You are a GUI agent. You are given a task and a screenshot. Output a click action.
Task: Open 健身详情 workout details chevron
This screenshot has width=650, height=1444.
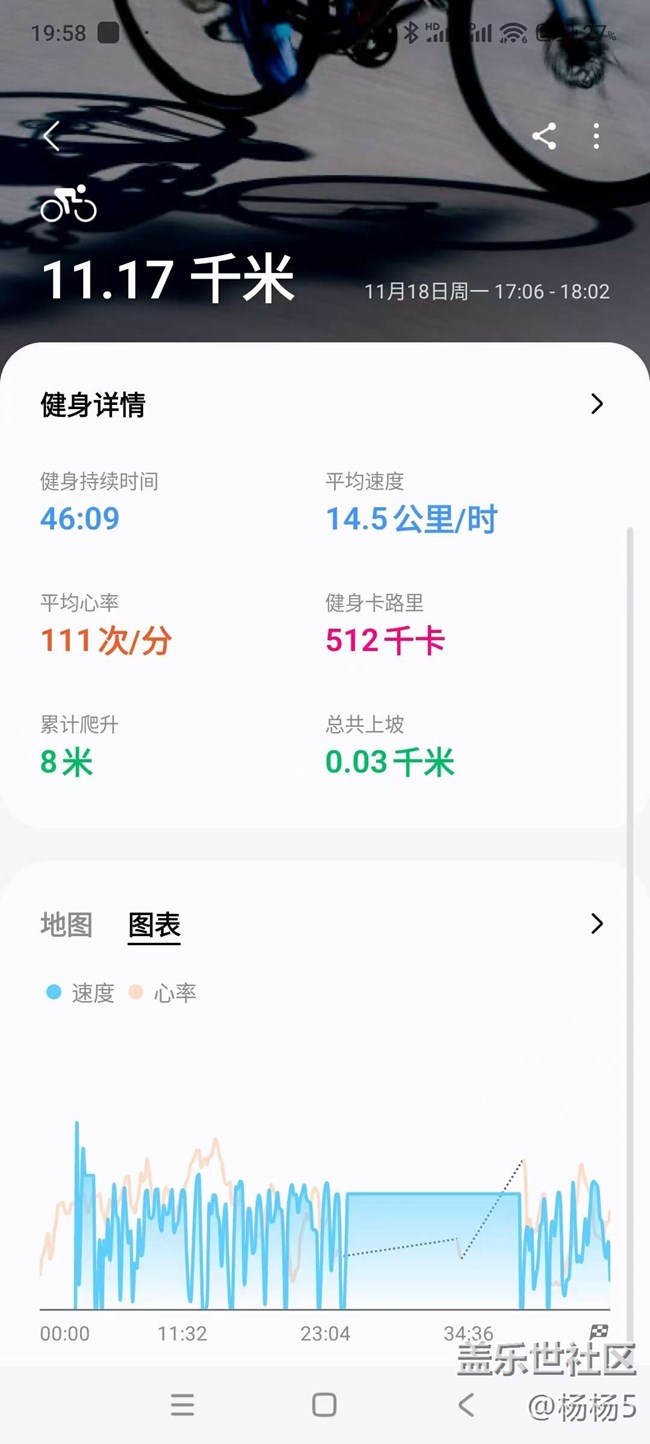coord(597,404)
